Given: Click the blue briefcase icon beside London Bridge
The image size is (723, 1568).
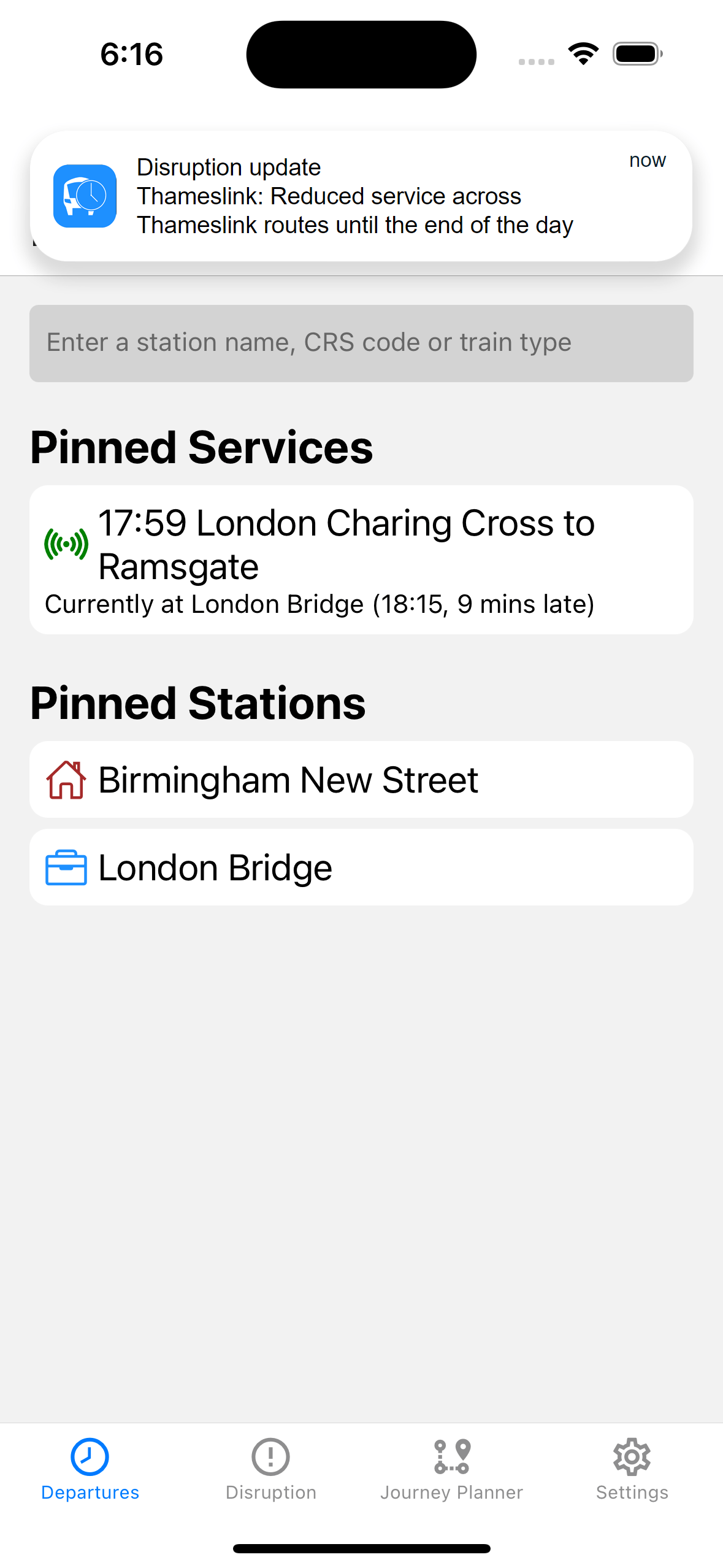Looking at the screenshot, I should pos(66,867).
